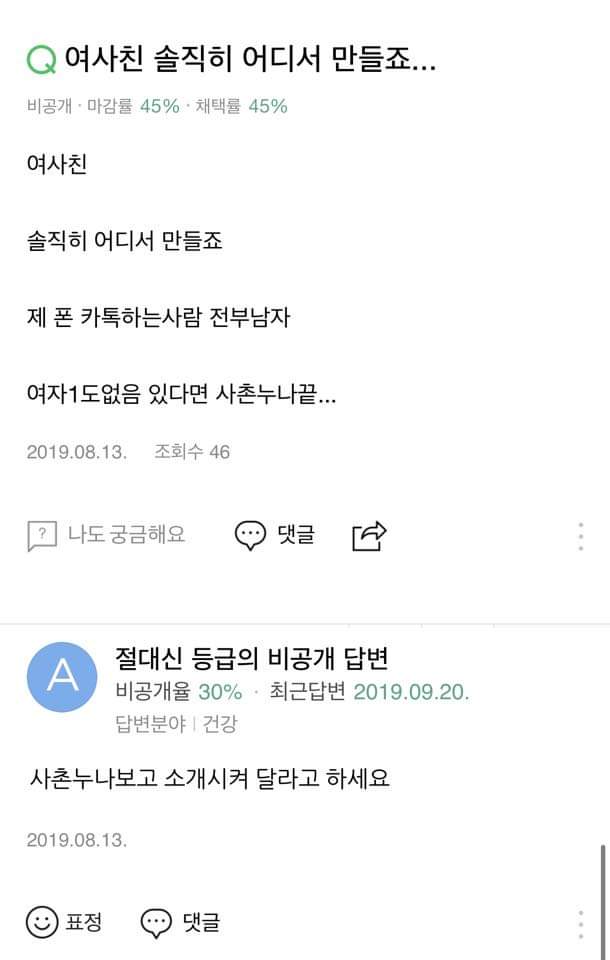
Task: Open the question's overflow menu
Action: [x=580, y=536]
